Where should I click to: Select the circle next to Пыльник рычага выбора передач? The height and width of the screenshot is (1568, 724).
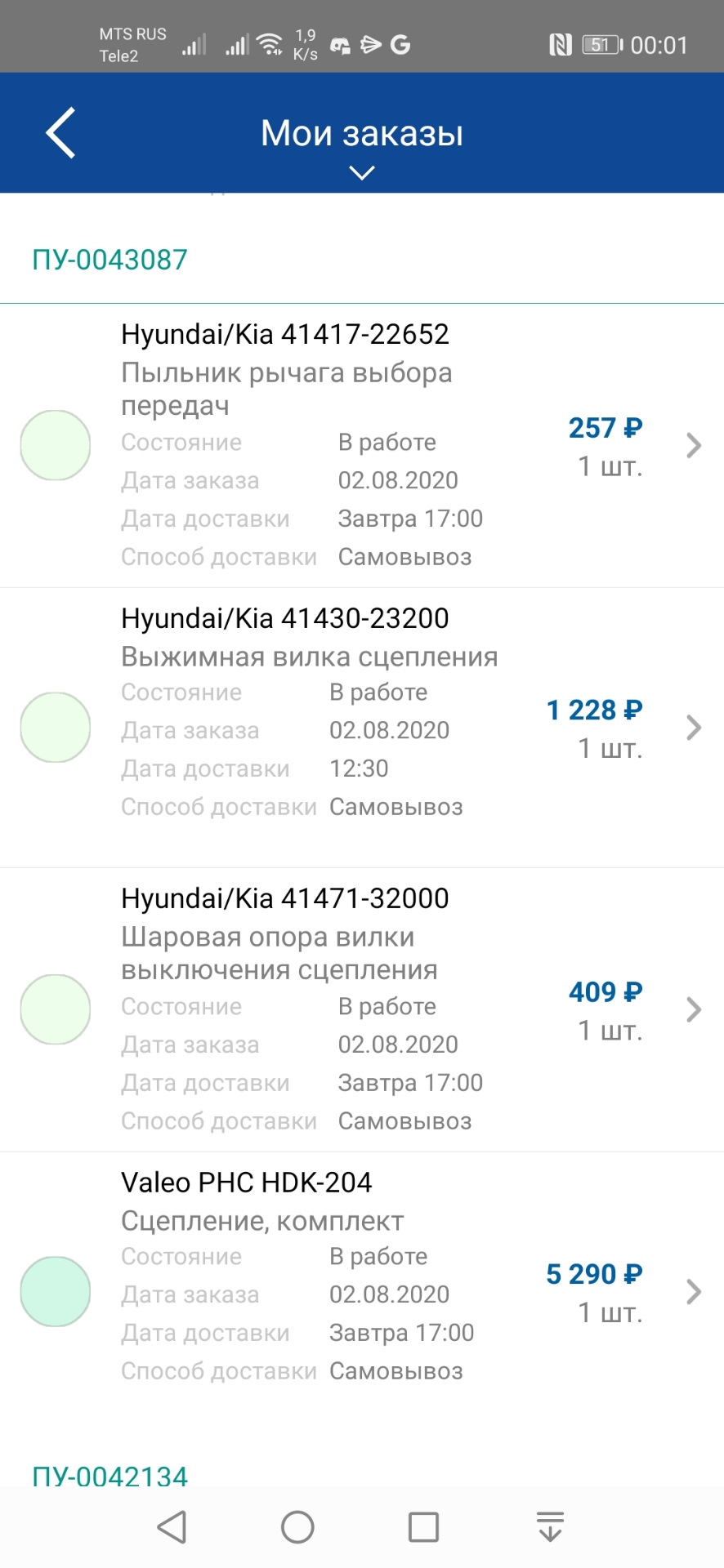pos(55,444)
